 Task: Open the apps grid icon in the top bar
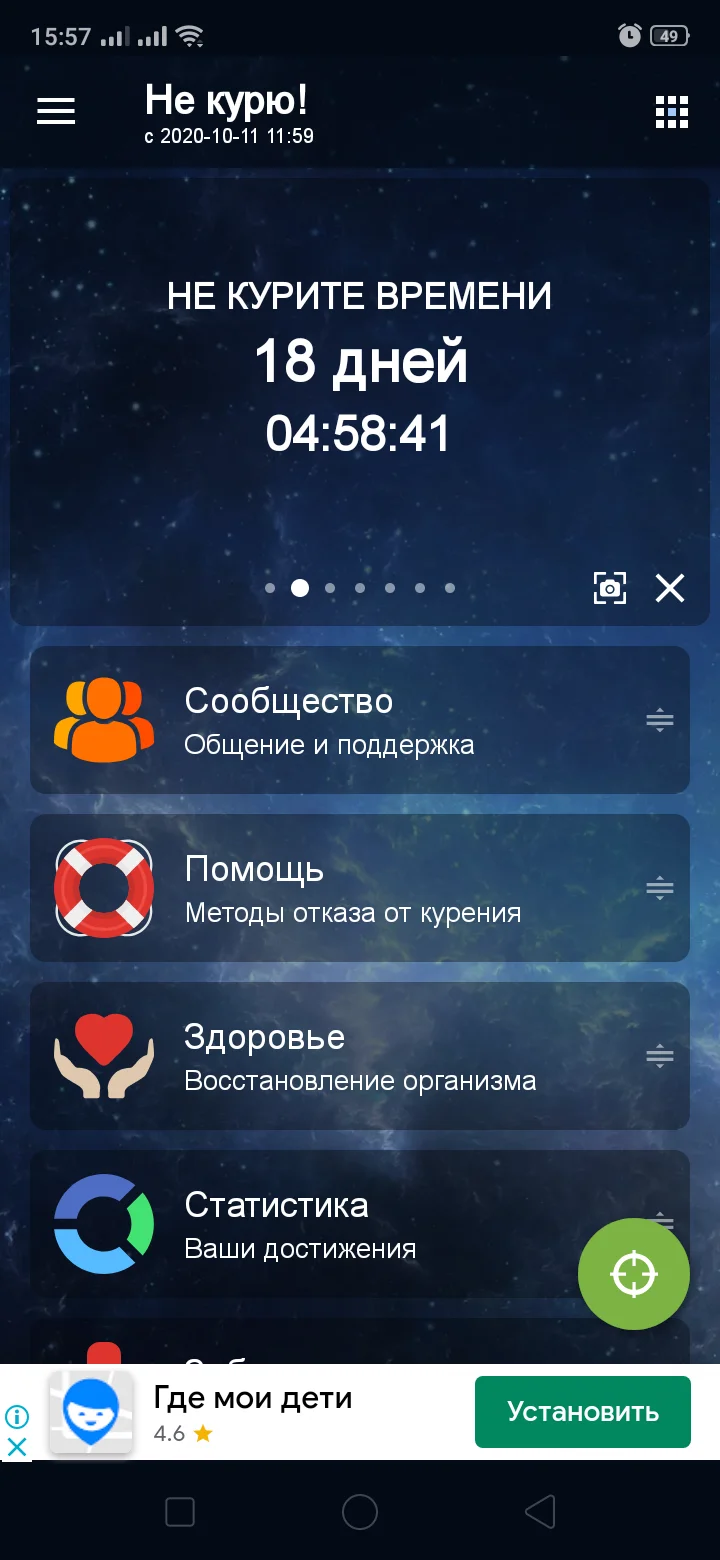(671, 112)
